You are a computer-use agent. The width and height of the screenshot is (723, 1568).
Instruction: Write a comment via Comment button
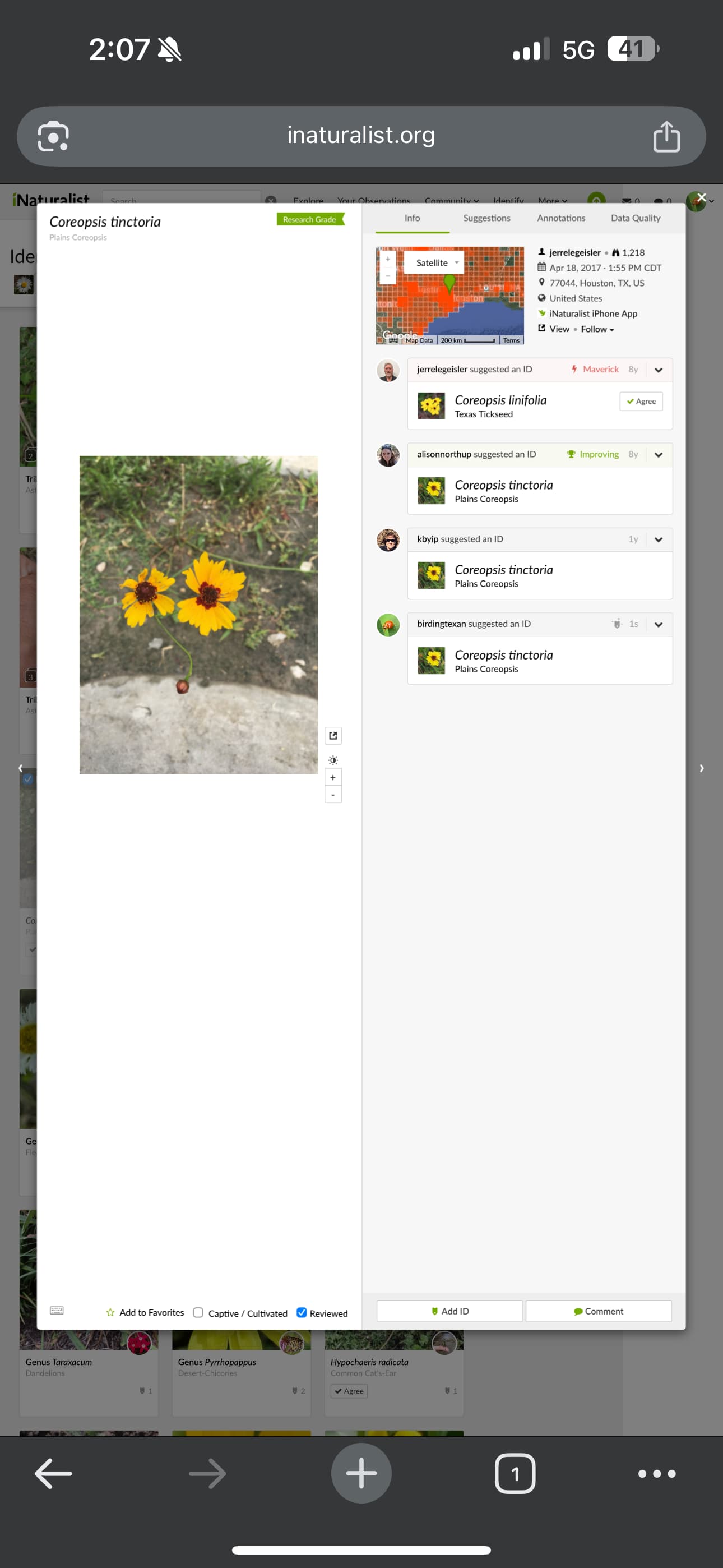tap(598, 1311)
